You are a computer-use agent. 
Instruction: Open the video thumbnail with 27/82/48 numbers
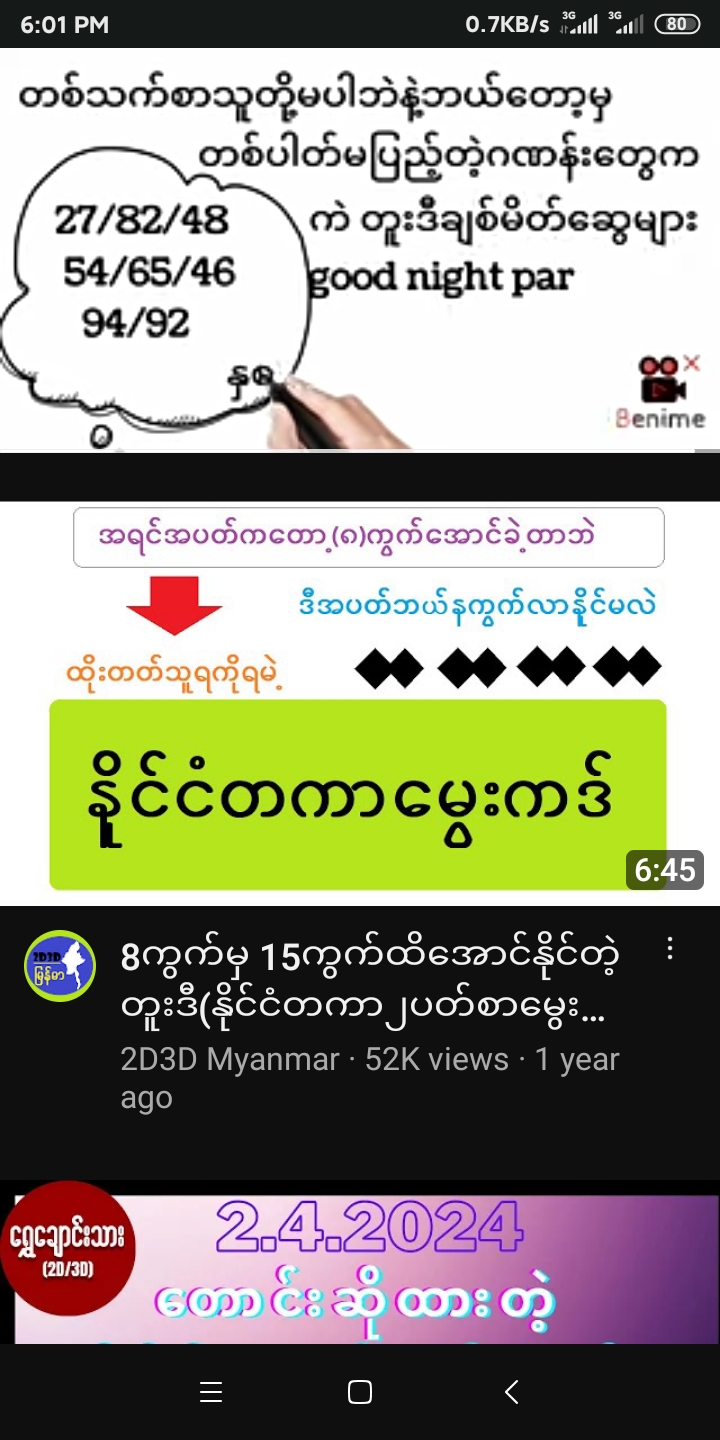[360, 250]
